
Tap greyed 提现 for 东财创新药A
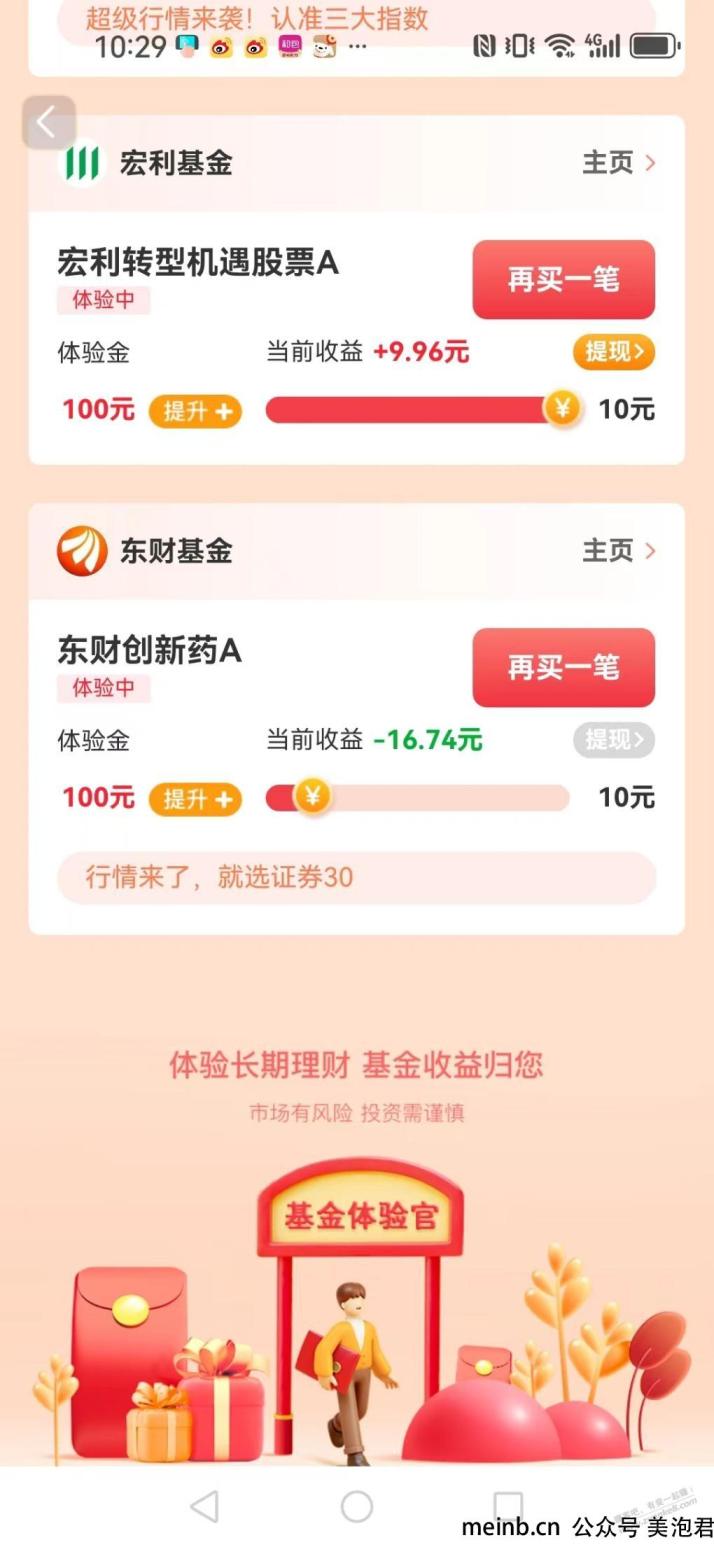point(613,740)
